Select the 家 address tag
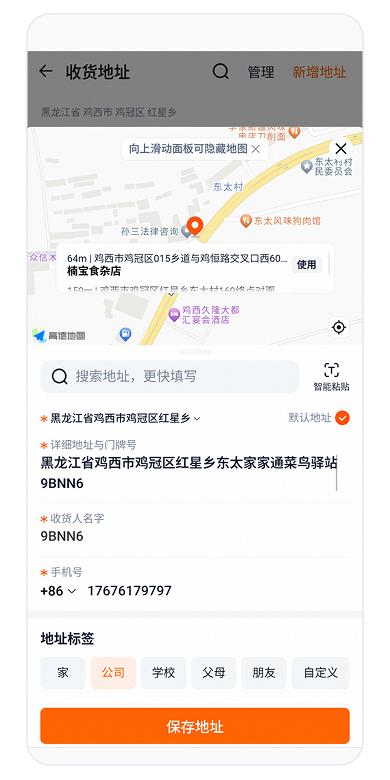The width and height of the screenshot is (390, 780). (63, 673)
